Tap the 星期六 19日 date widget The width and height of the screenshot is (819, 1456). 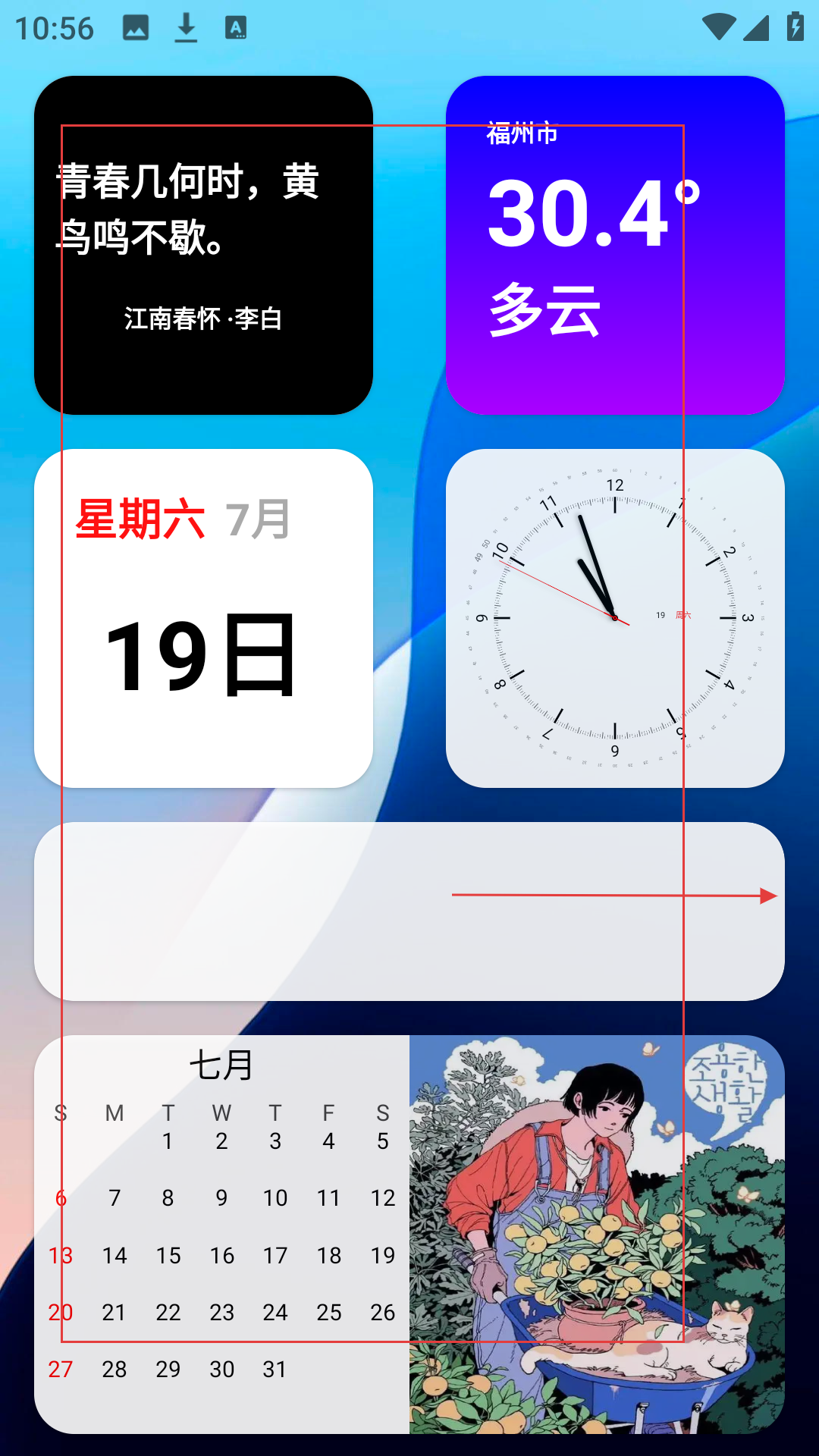pos(203,618)
